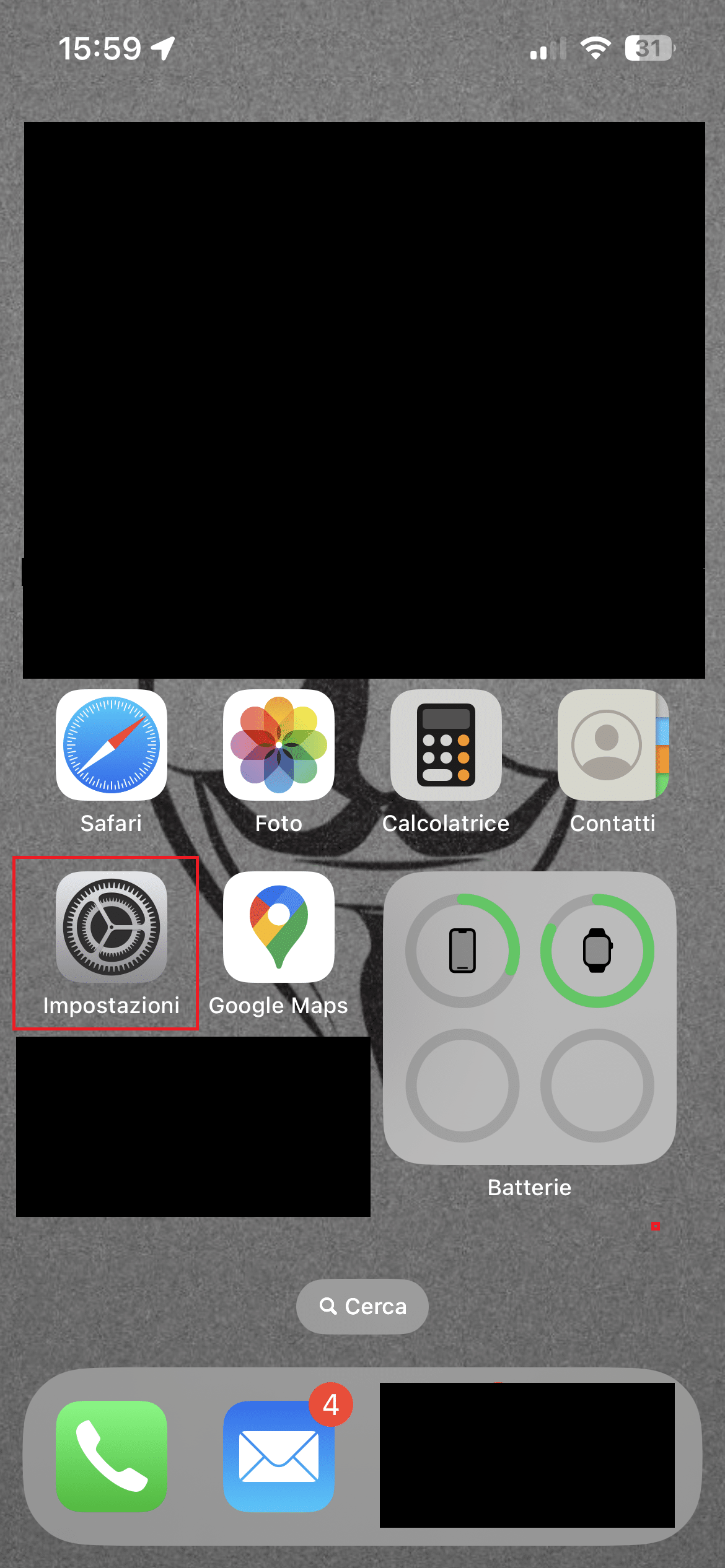Open the Batterie widget
Image resolution: width=725 pixels, height=1568 pixels.
coord(530,1017)
